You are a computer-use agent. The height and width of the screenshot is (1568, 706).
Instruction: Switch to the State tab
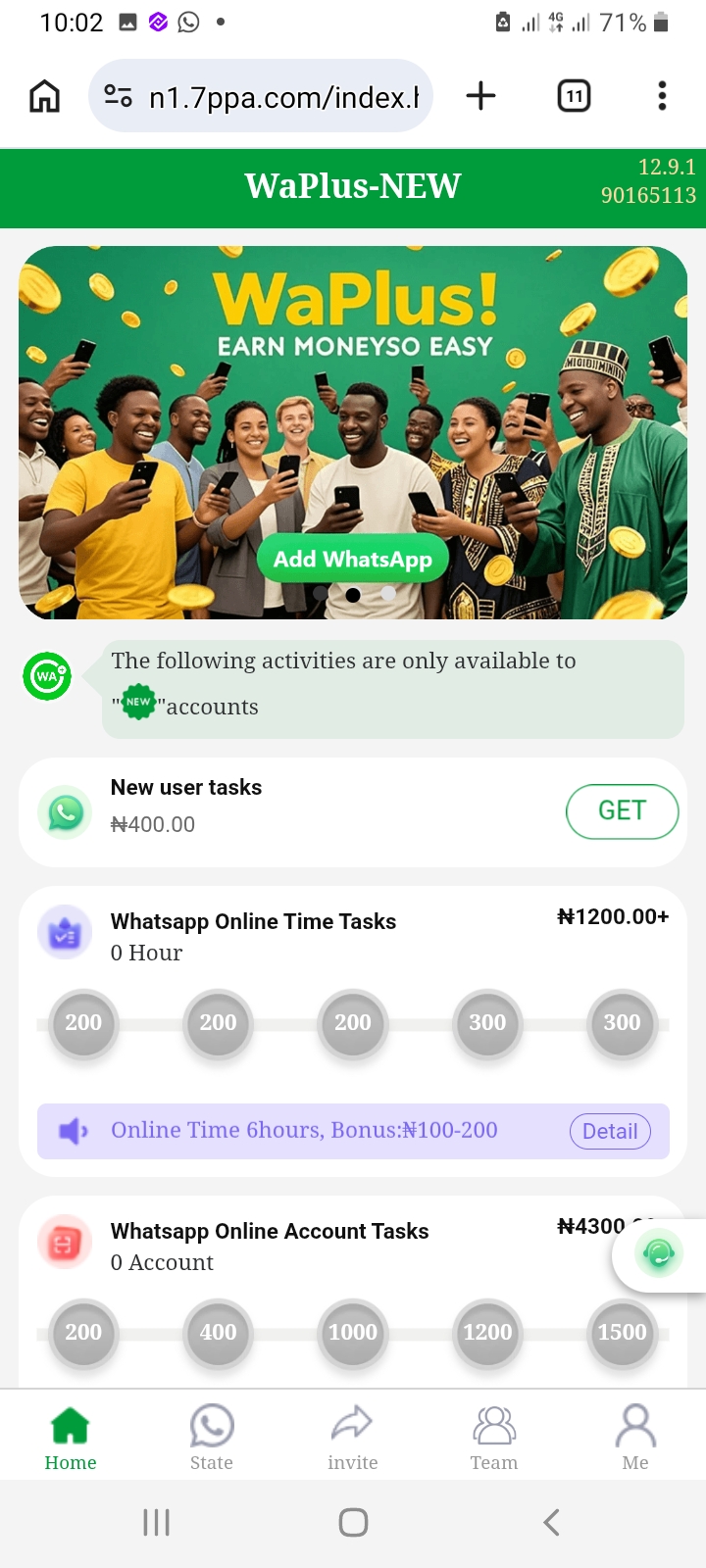tap(212, 1437)
